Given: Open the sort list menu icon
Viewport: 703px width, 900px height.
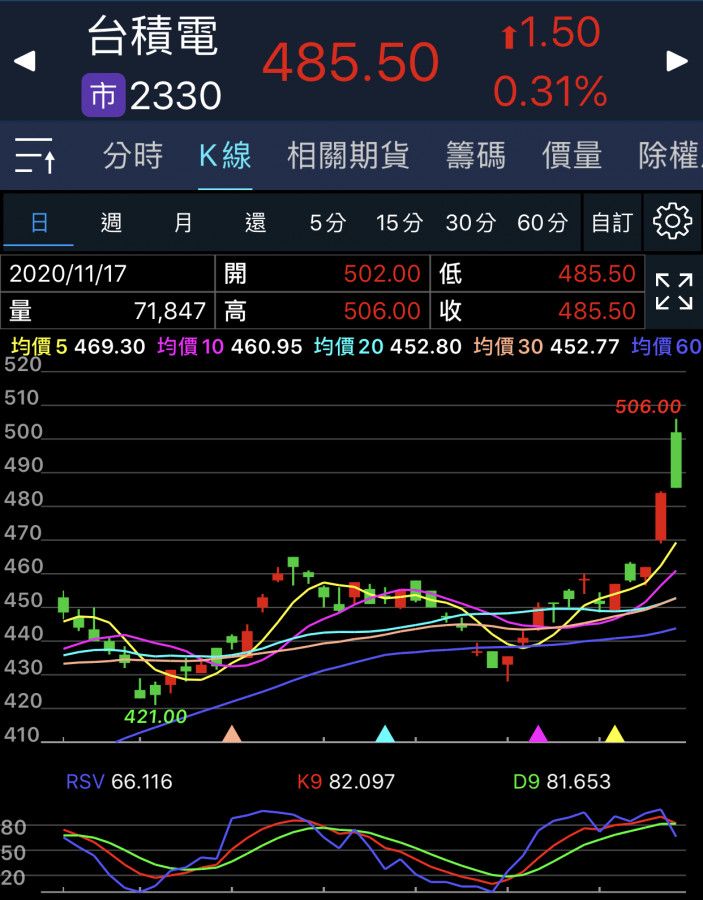Looking at the screenshot, I should 36,156.
